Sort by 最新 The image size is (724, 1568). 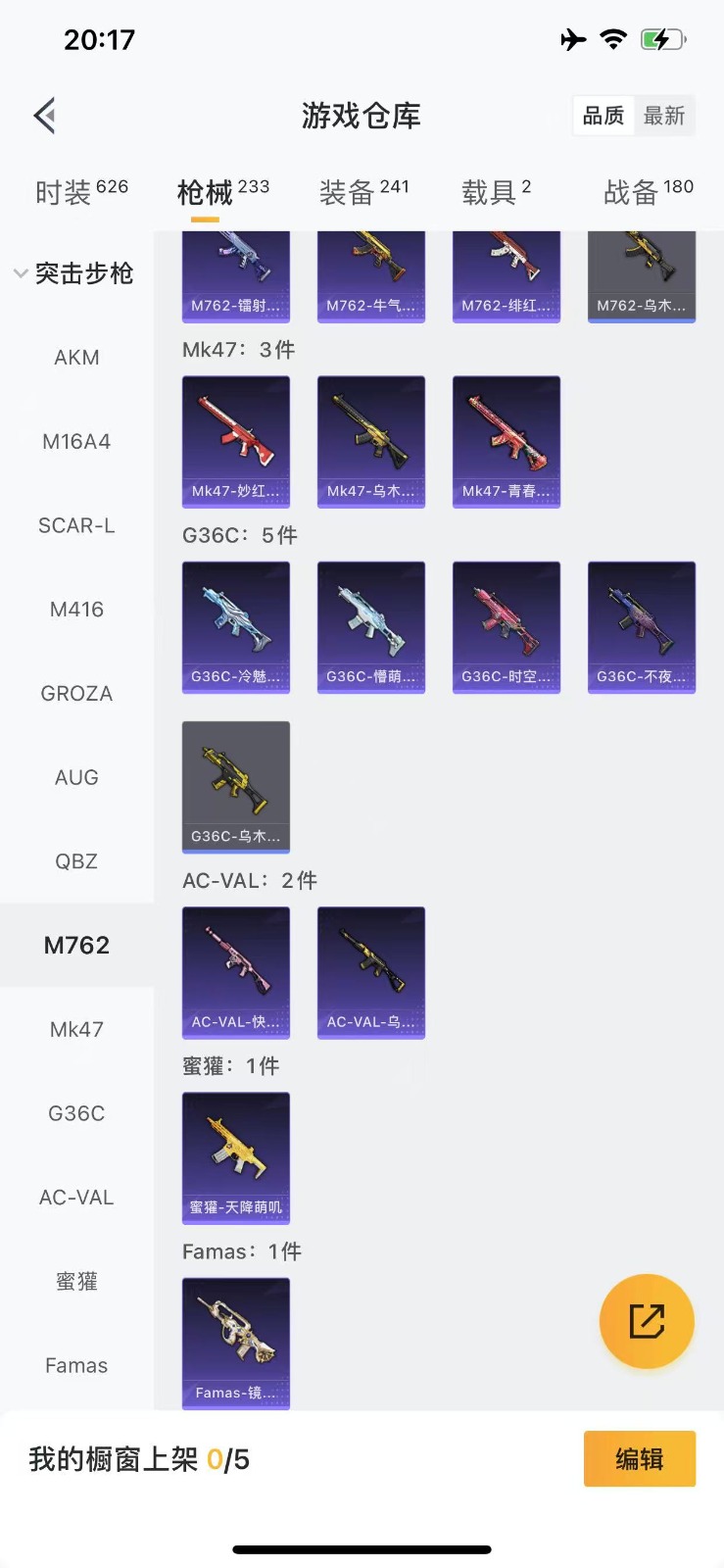(664, 116)
